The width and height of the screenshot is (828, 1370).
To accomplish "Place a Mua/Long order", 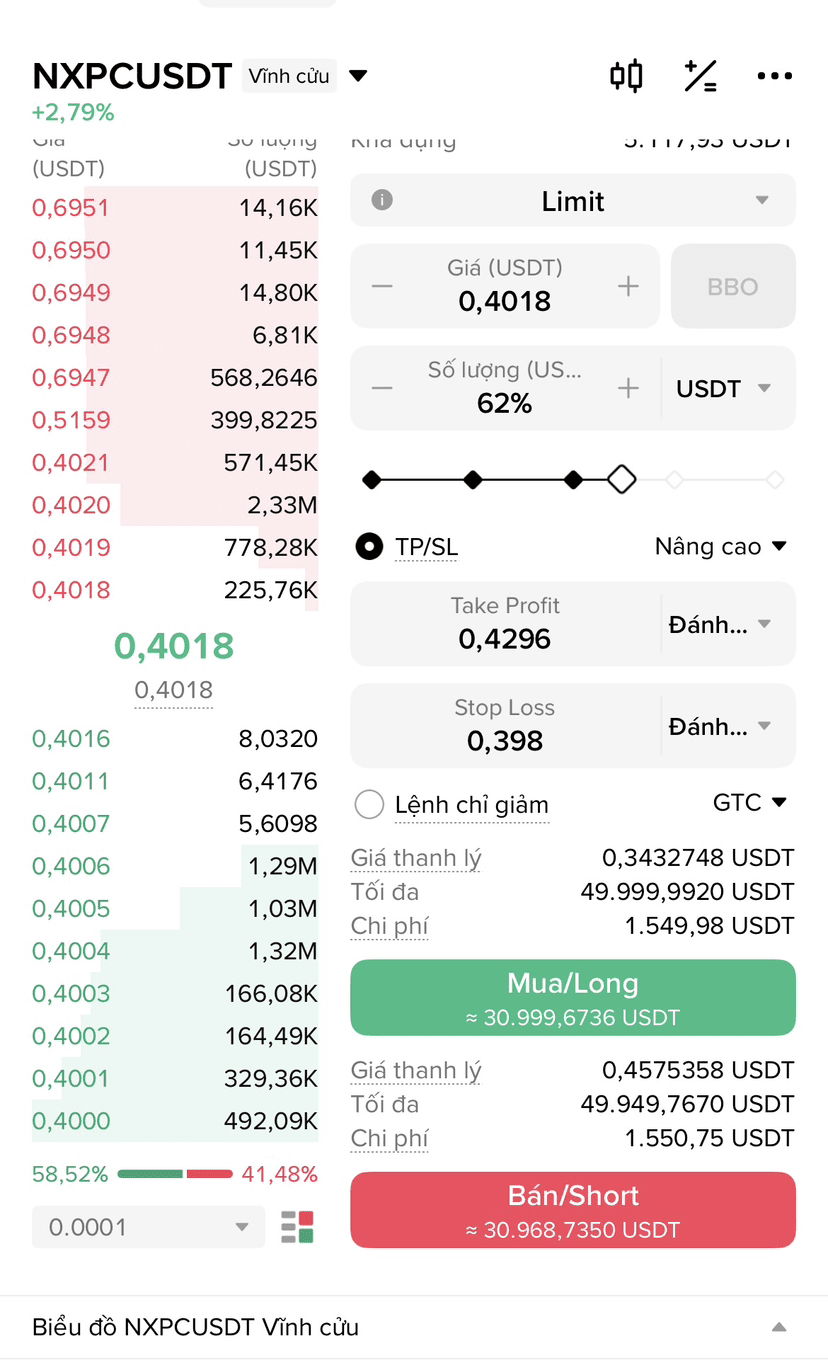I will click(573, 998).
